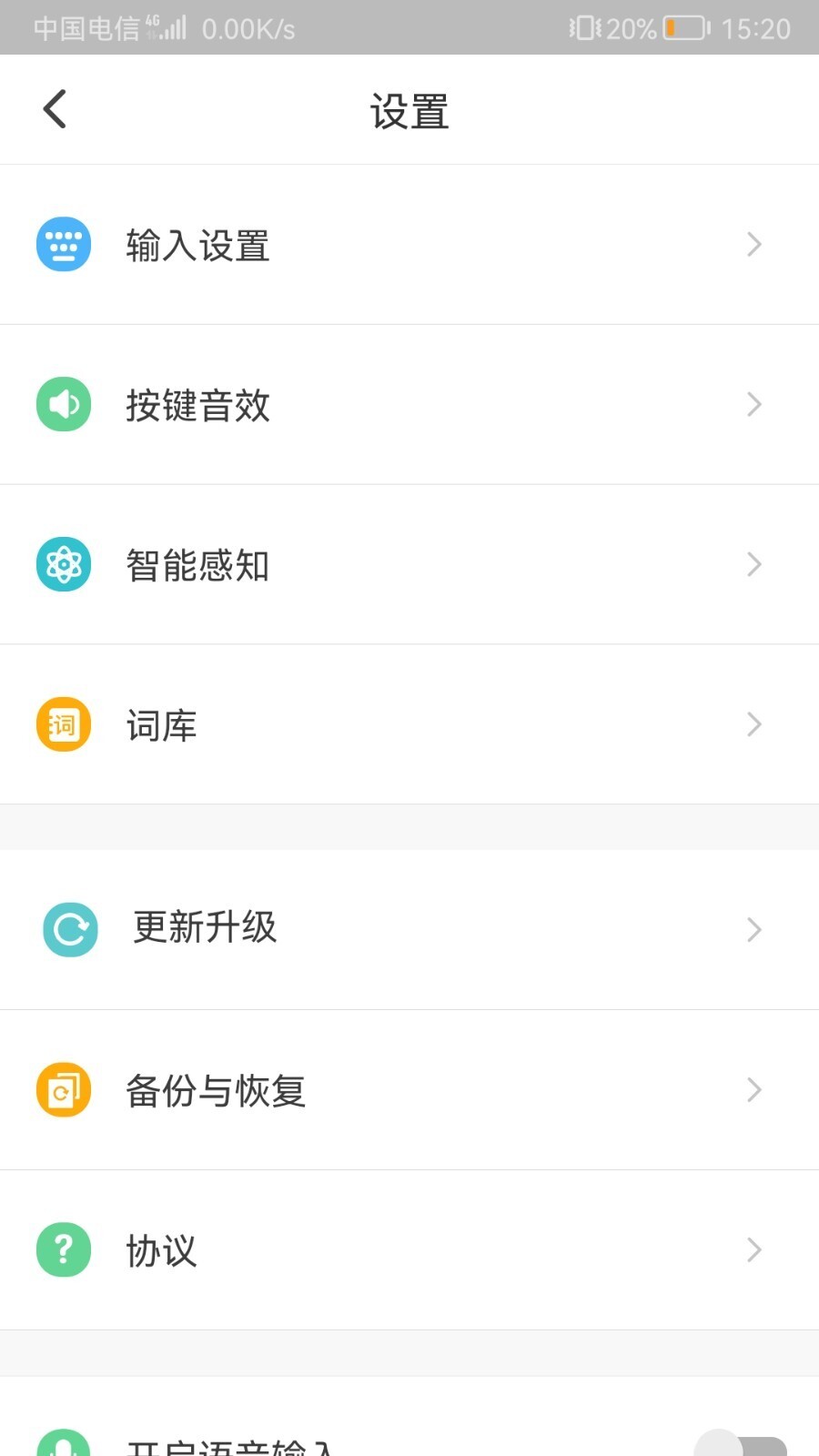The width and height of the screenshot is (819, 1456).
Task: Expand 备份与恢复 with its chevron
Action: point(753,1089)
